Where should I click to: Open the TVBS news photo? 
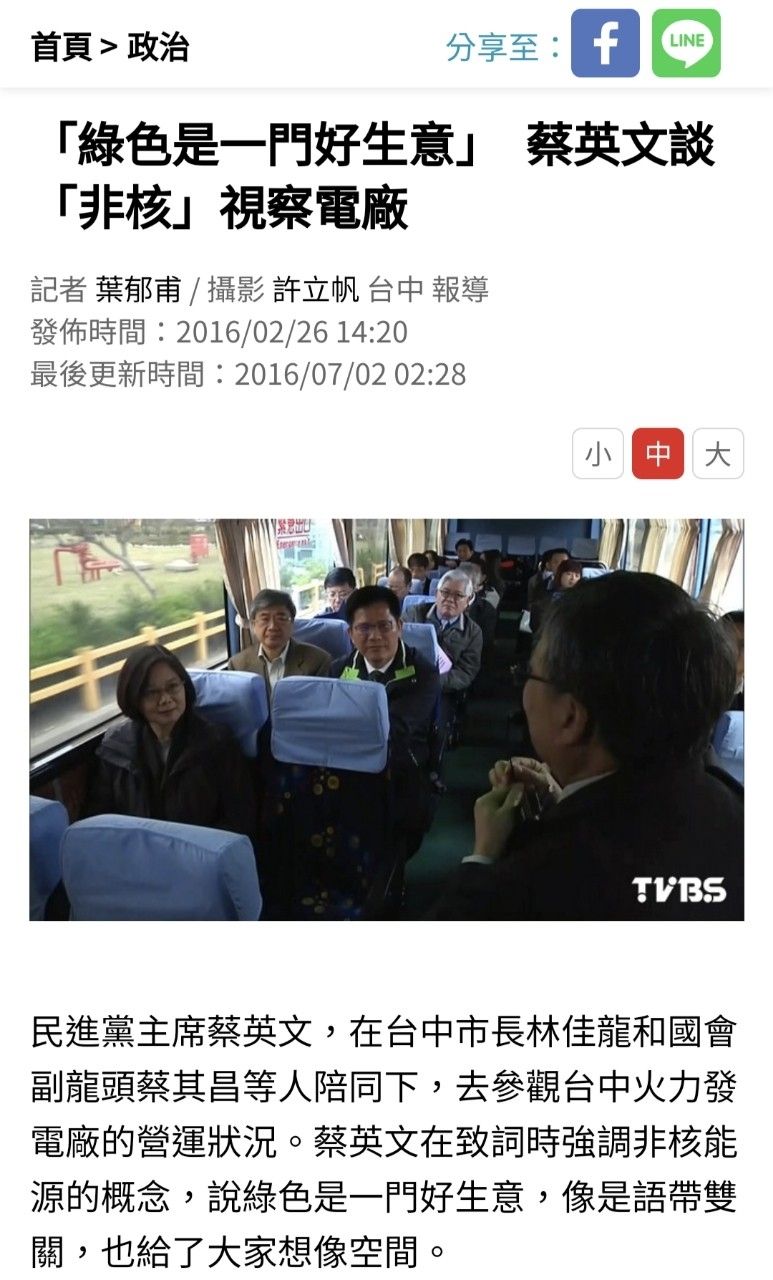click(386, 719)
